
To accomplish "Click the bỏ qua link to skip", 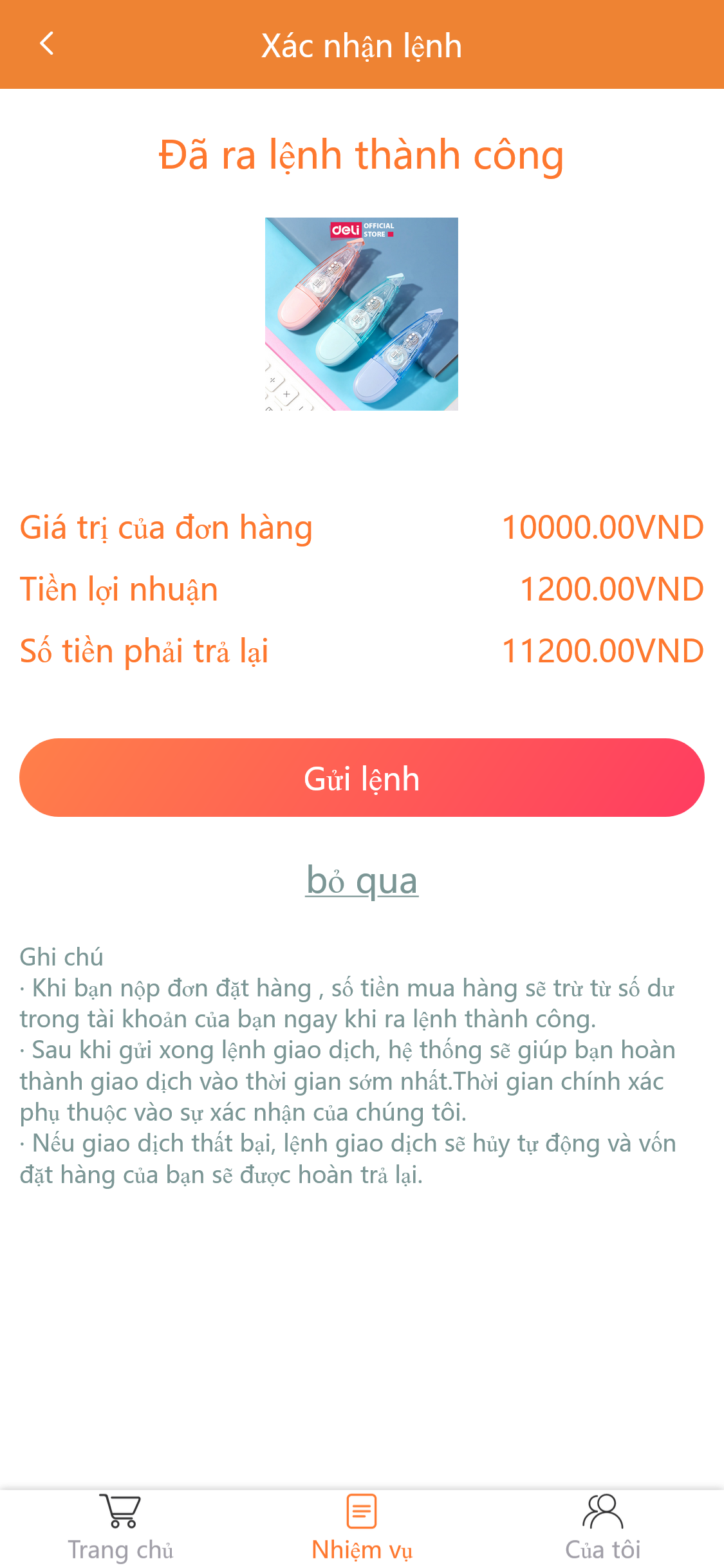I will (362, 882).
